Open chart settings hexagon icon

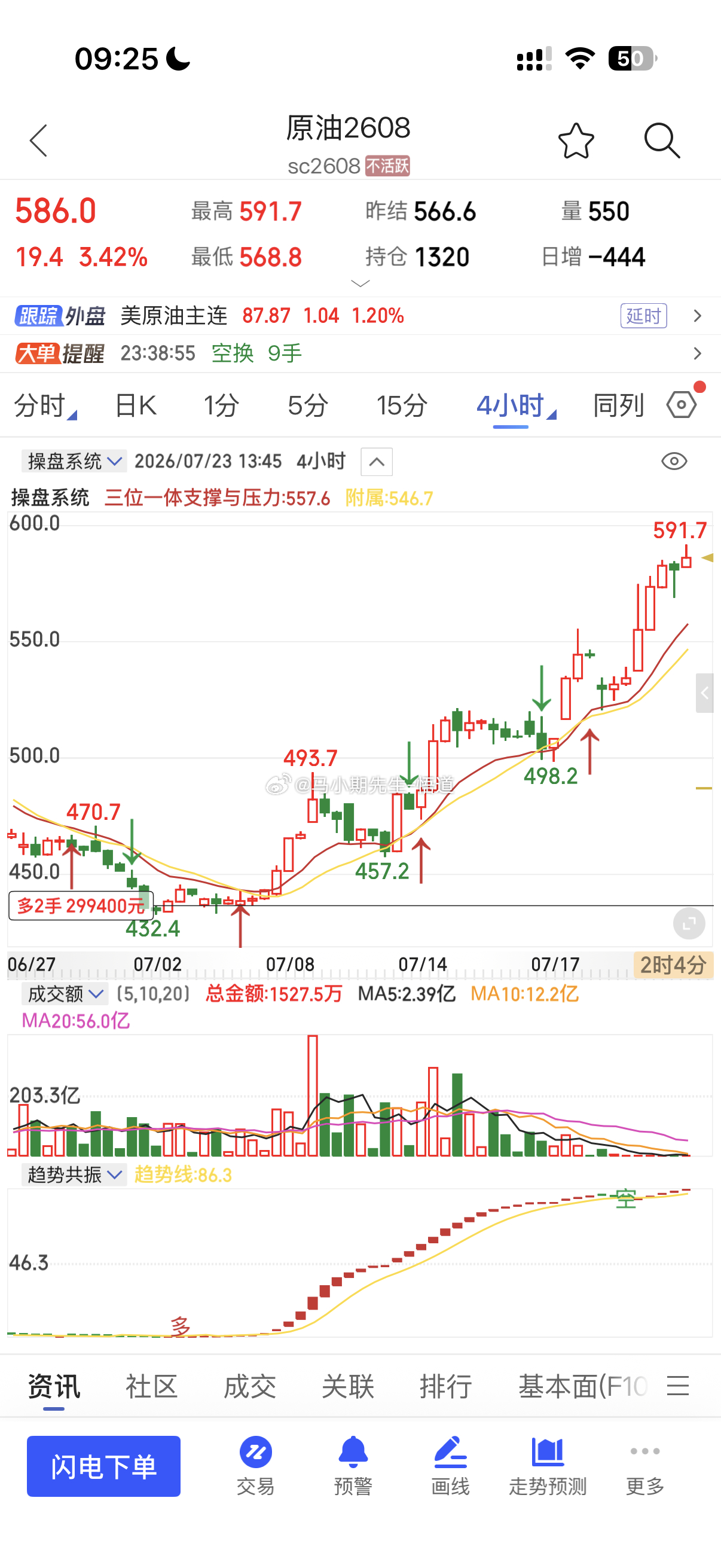[x=682, y=405]
